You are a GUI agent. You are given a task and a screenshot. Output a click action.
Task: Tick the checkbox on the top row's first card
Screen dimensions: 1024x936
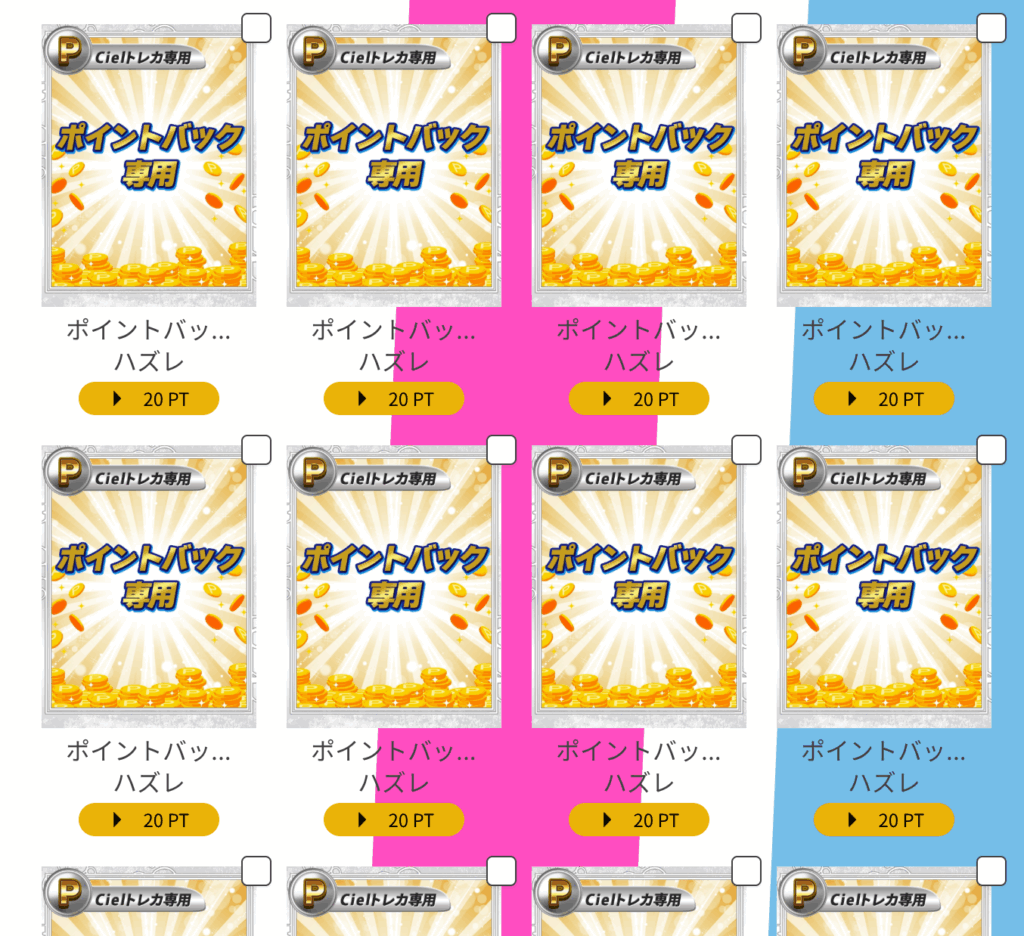[257, 28]
